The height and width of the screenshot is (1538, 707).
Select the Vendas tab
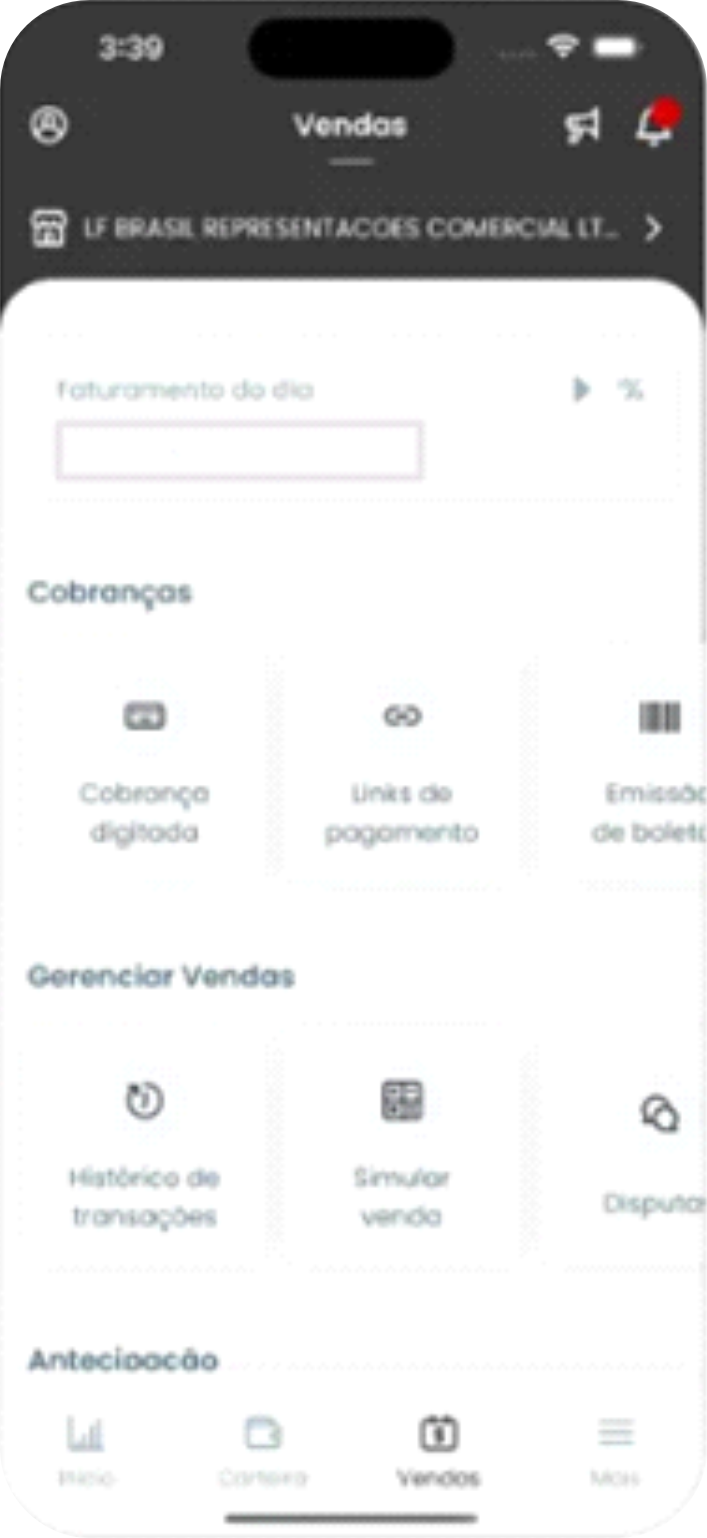click(x=438, y=1450)
